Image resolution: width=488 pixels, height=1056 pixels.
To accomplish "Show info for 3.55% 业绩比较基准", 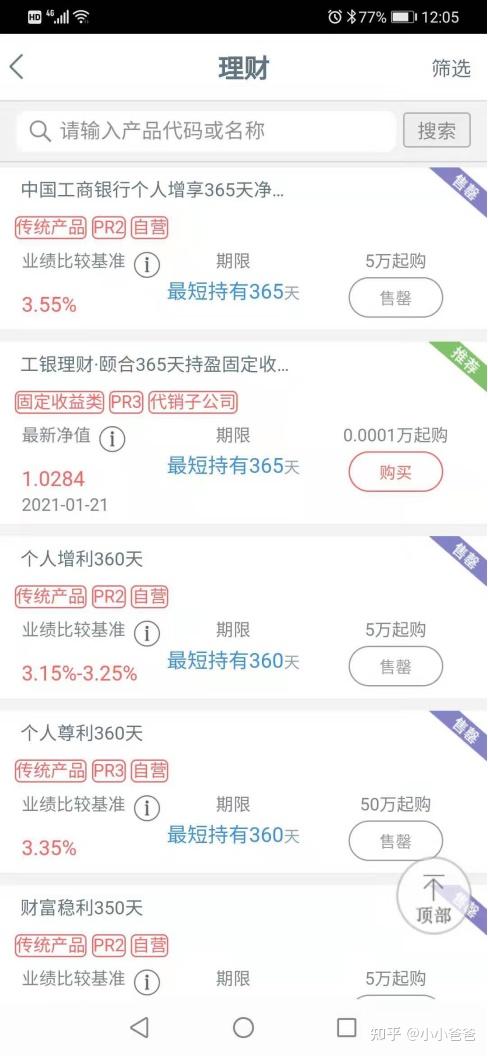I will coord(147,265).
